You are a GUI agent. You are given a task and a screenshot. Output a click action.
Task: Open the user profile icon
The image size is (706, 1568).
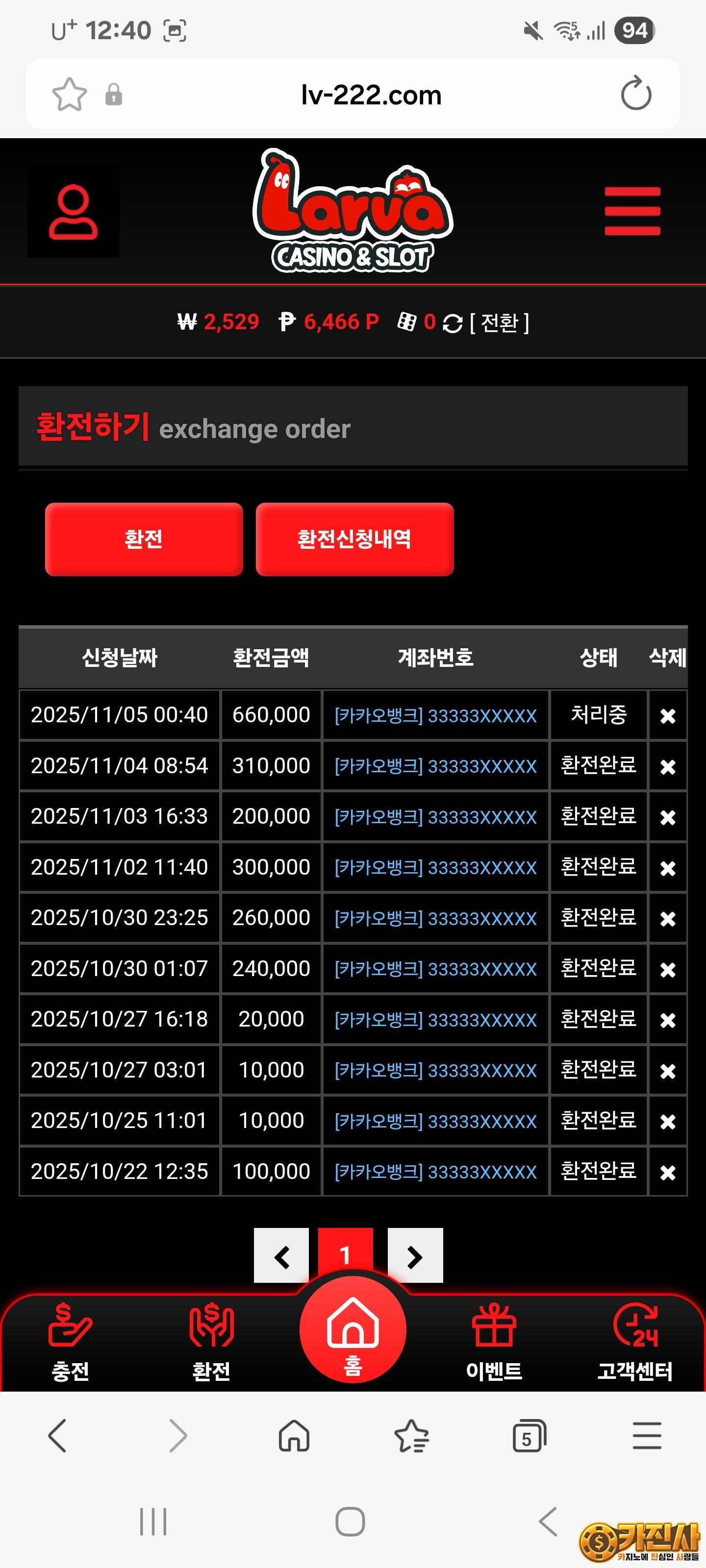[73, 212]
